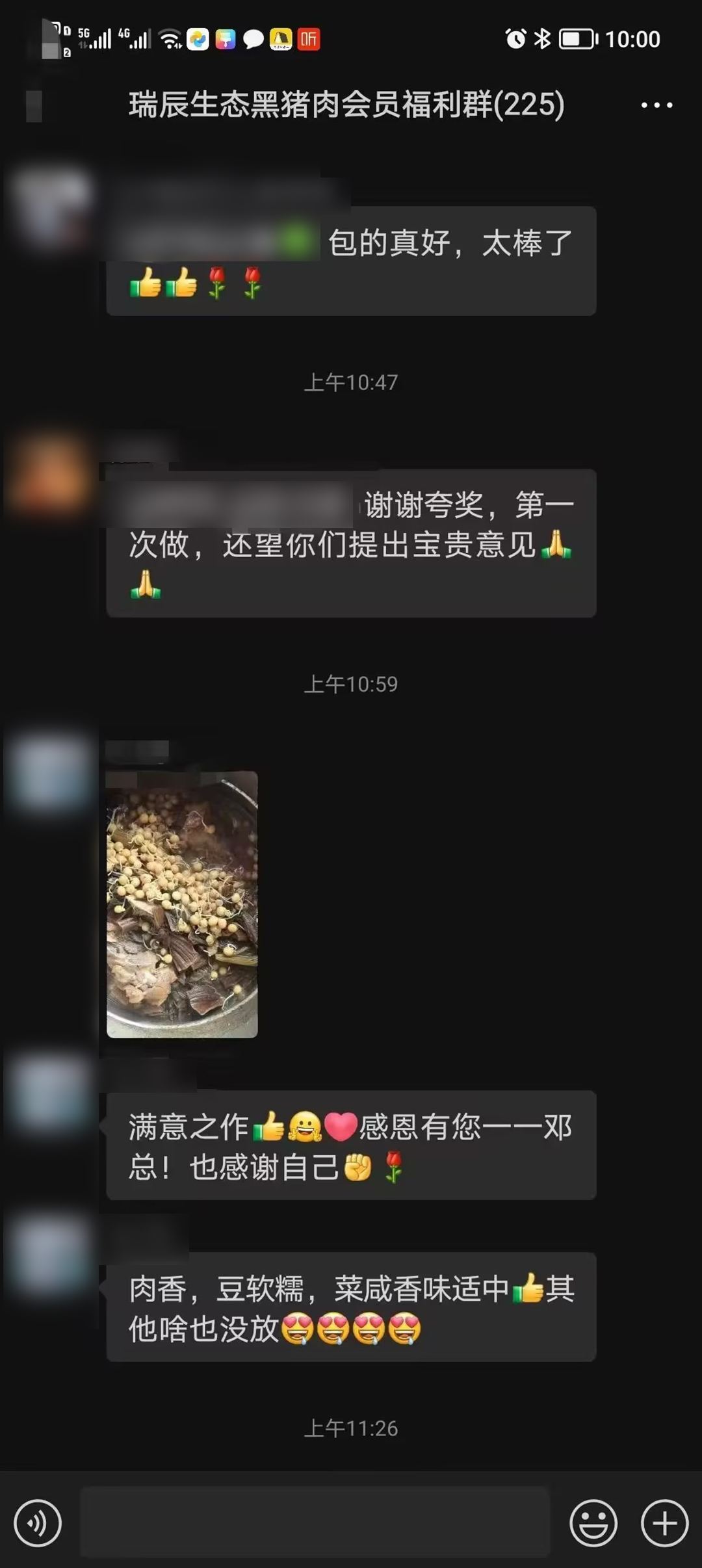Open avatar beside 肉香，豆软糯 message
Screen dimensions: 702x1568
51,1256
